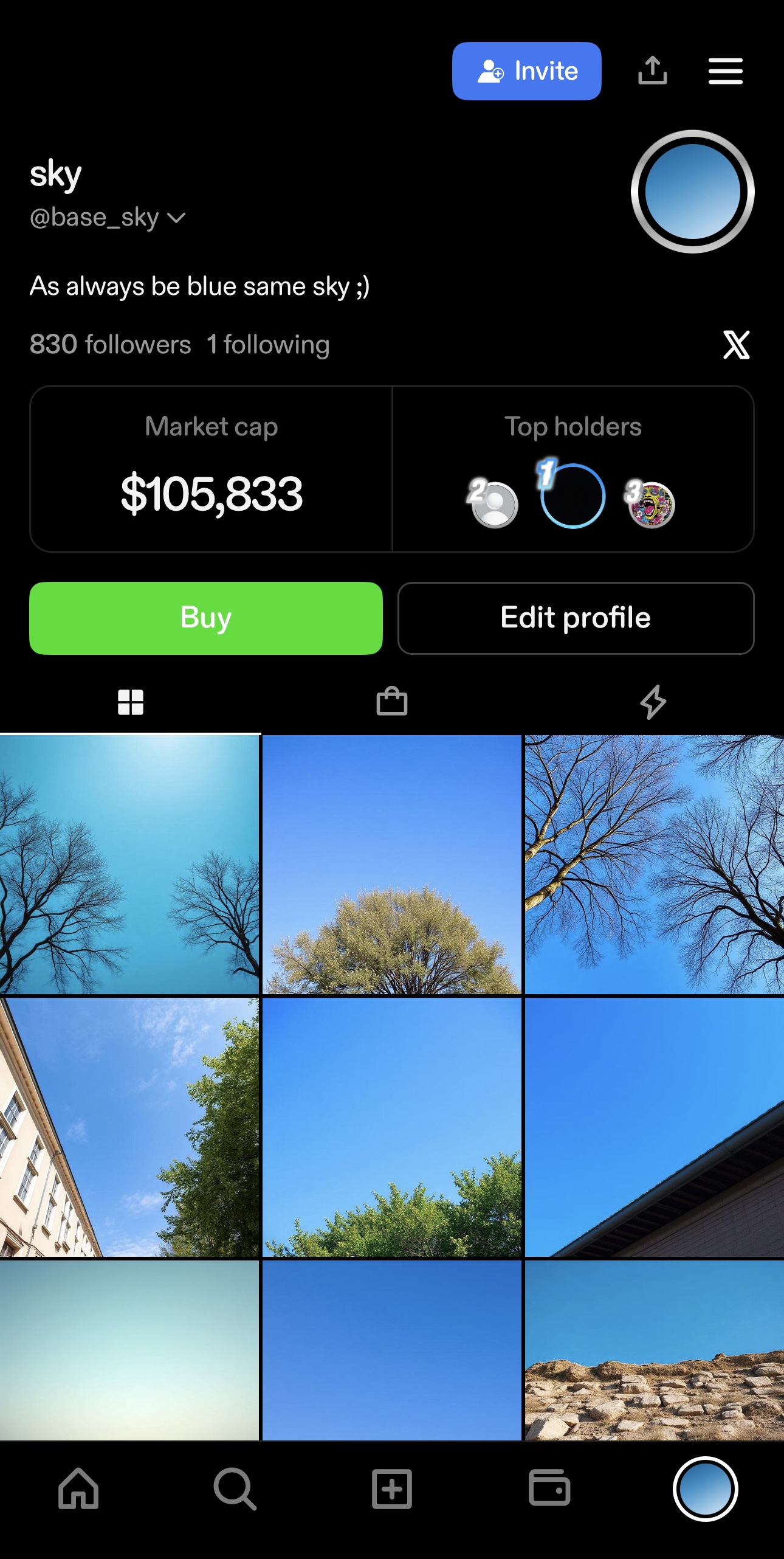Switch to the grid posts tab
This screenshot has width=784, height=1559.
pyautogui.click(x=130, y=703)
